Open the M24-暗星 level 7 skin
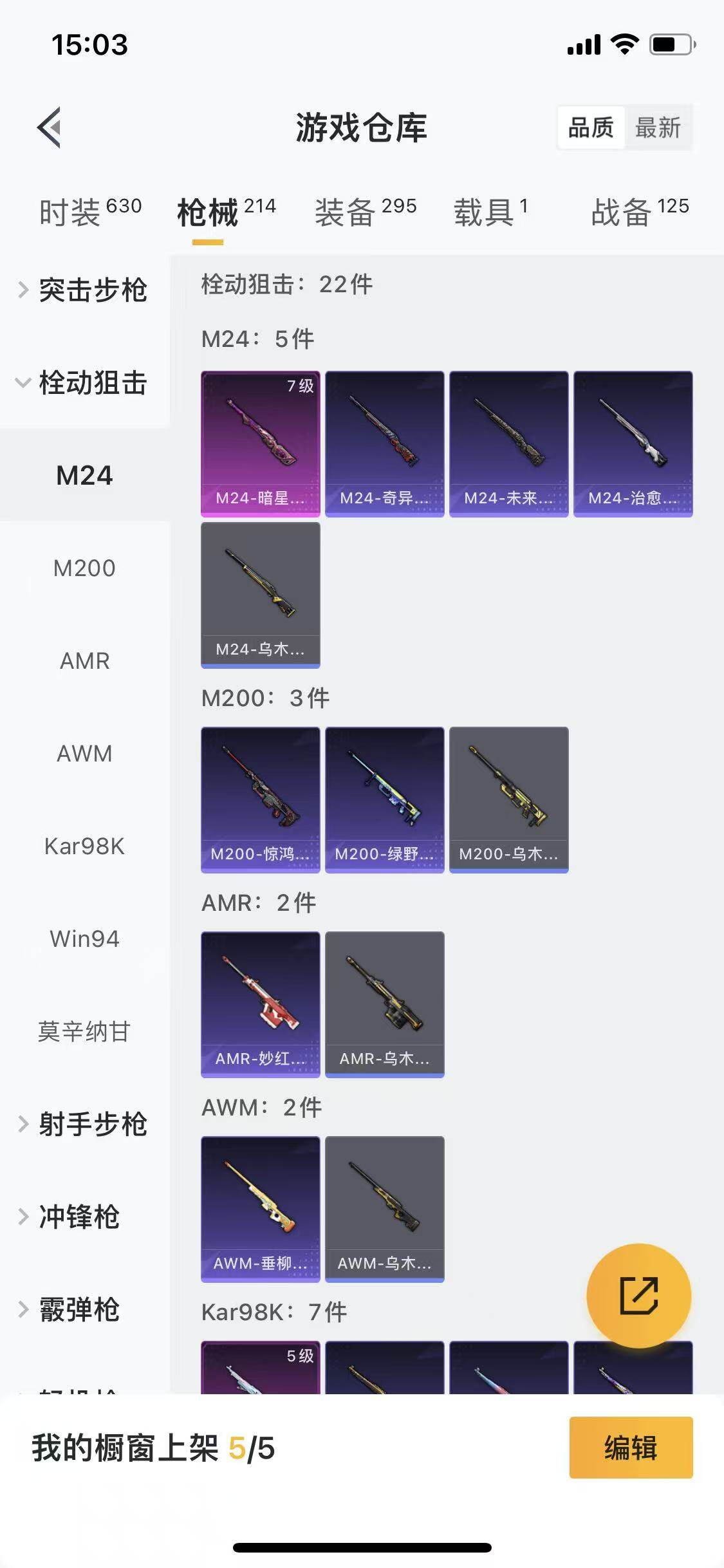 coord(261,443)
